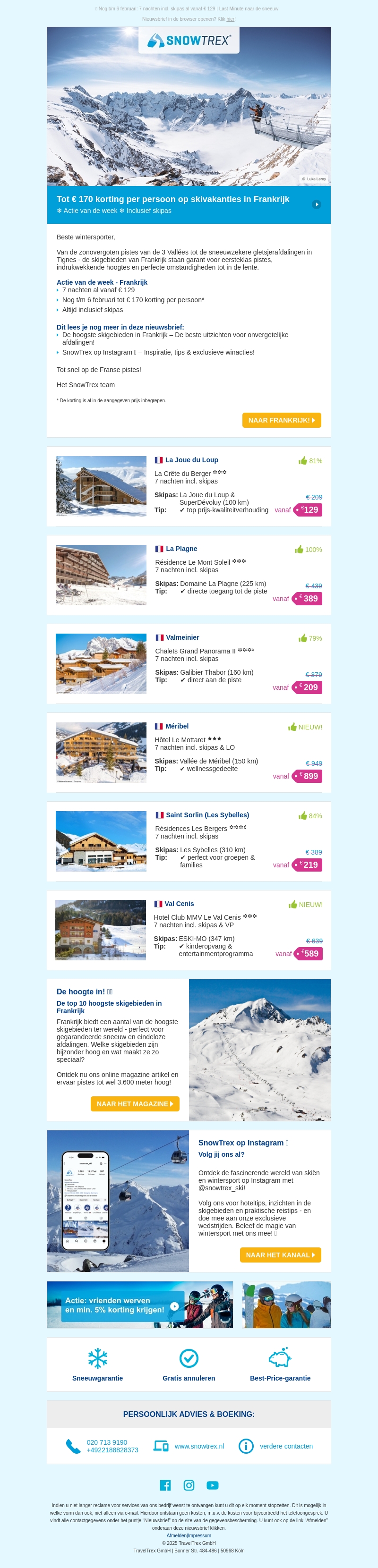Screen dimensions: 378x1568
Task: Open the Impressum link
Action: (200, 1535)
